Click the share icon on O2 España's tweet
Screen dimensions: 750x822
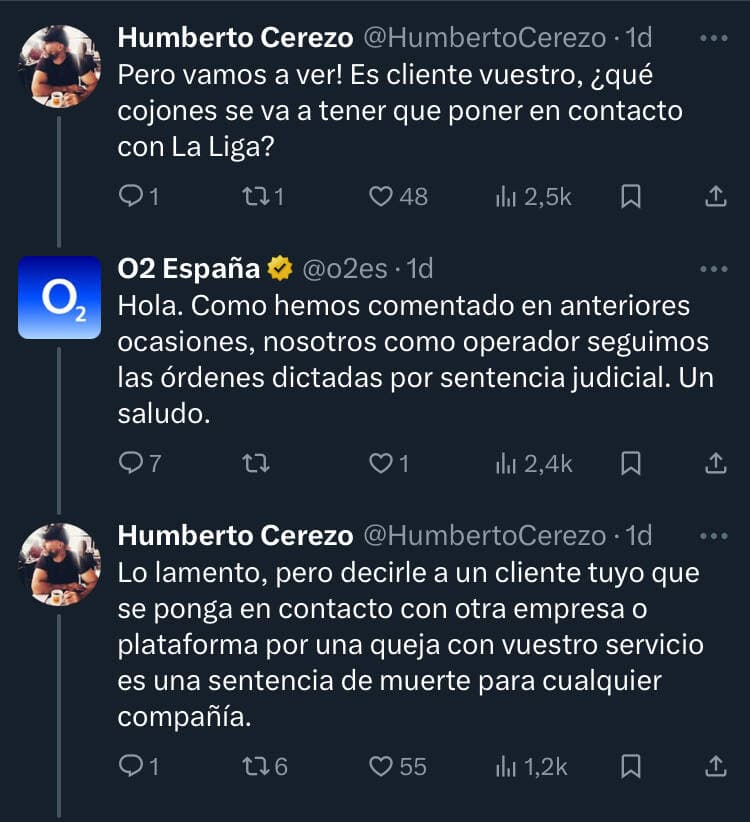(x=715, y=463)
